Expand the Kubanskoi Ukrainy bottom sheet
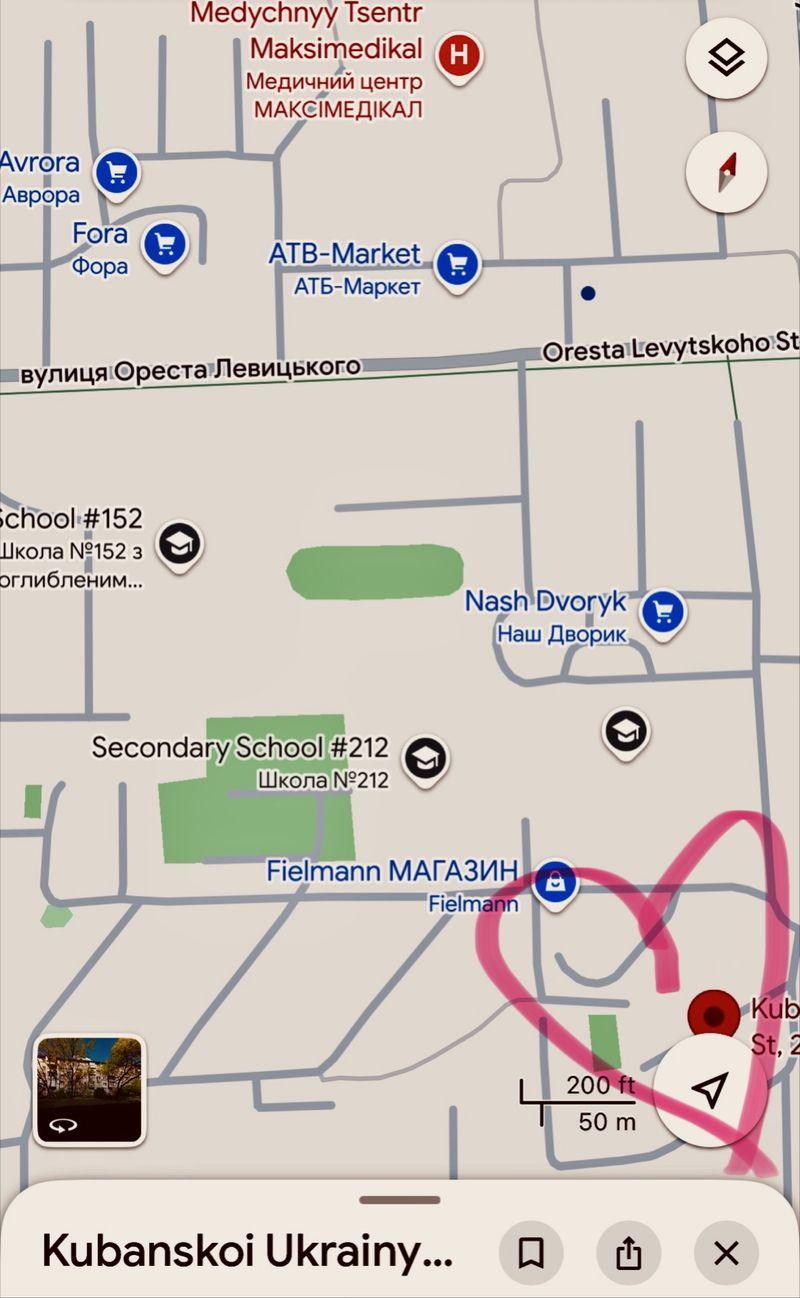Screen dimensions: 800x1298 (400, 1200)
